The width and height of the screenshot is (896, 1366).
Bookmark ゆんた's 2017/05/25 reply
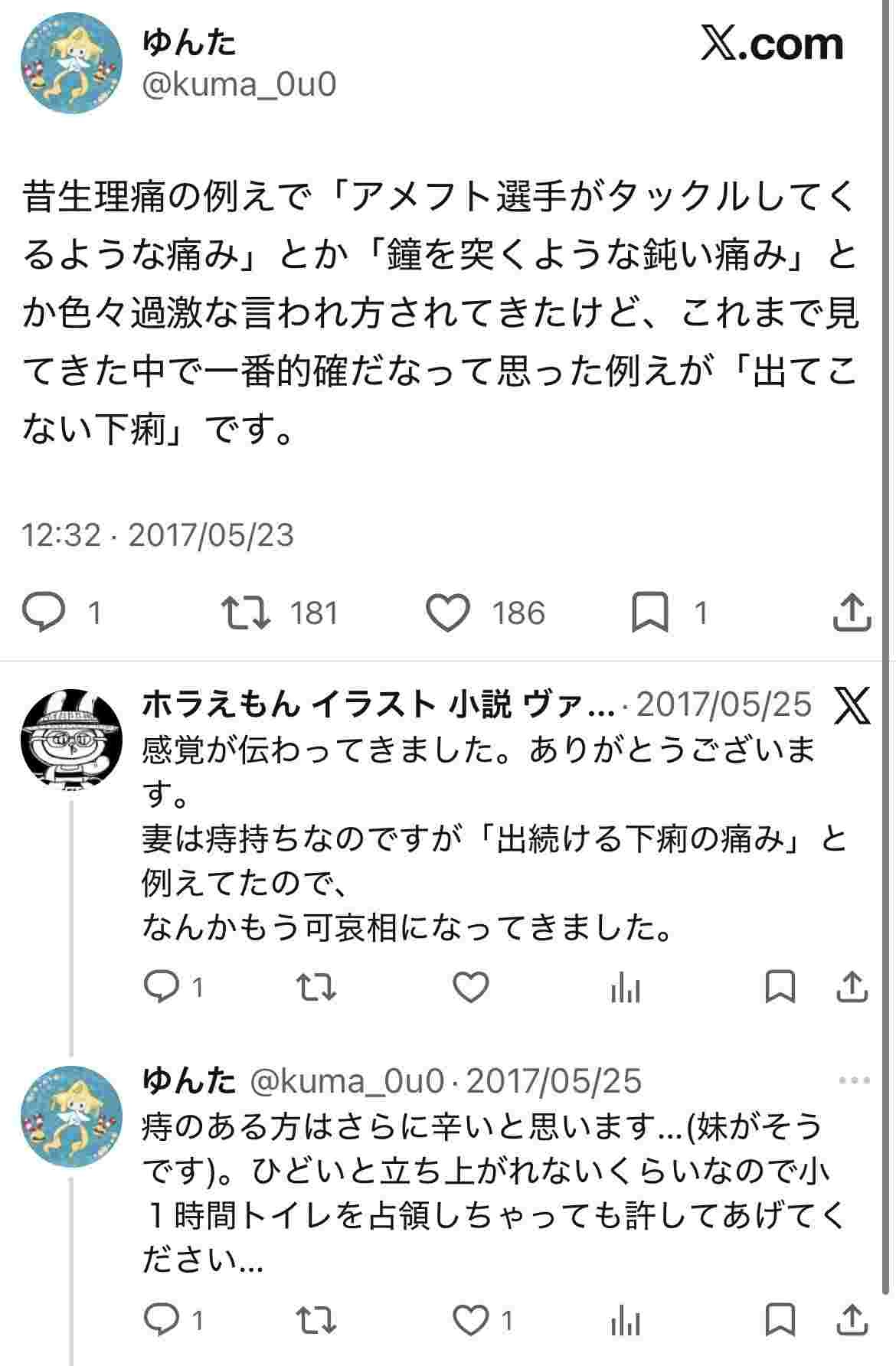coord(780,1319)
